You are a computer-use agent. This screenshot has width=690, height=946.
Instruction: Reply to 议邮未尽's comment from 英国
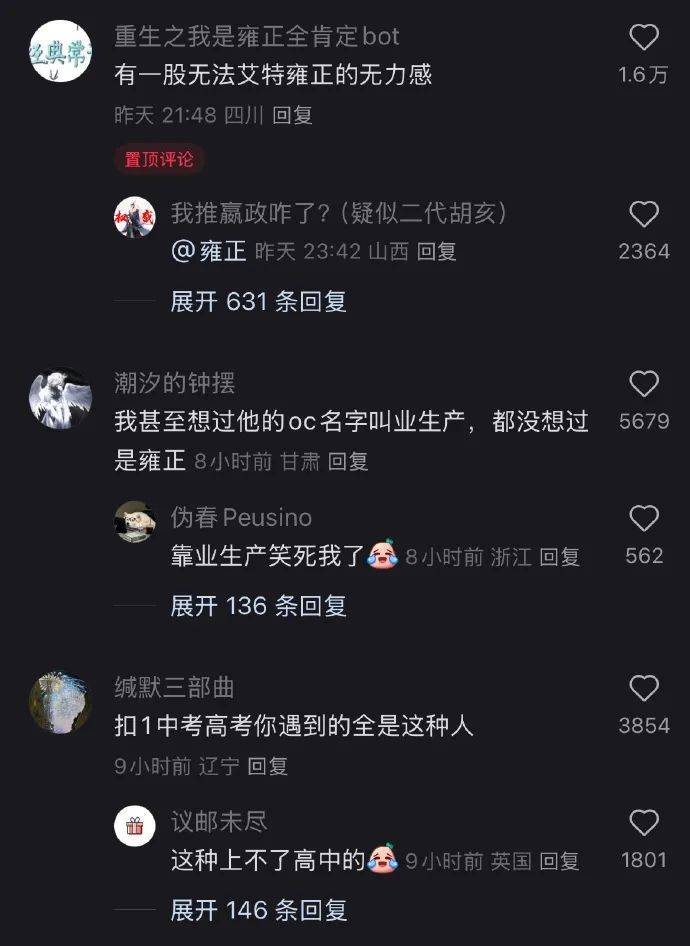(x=559, y=861)
